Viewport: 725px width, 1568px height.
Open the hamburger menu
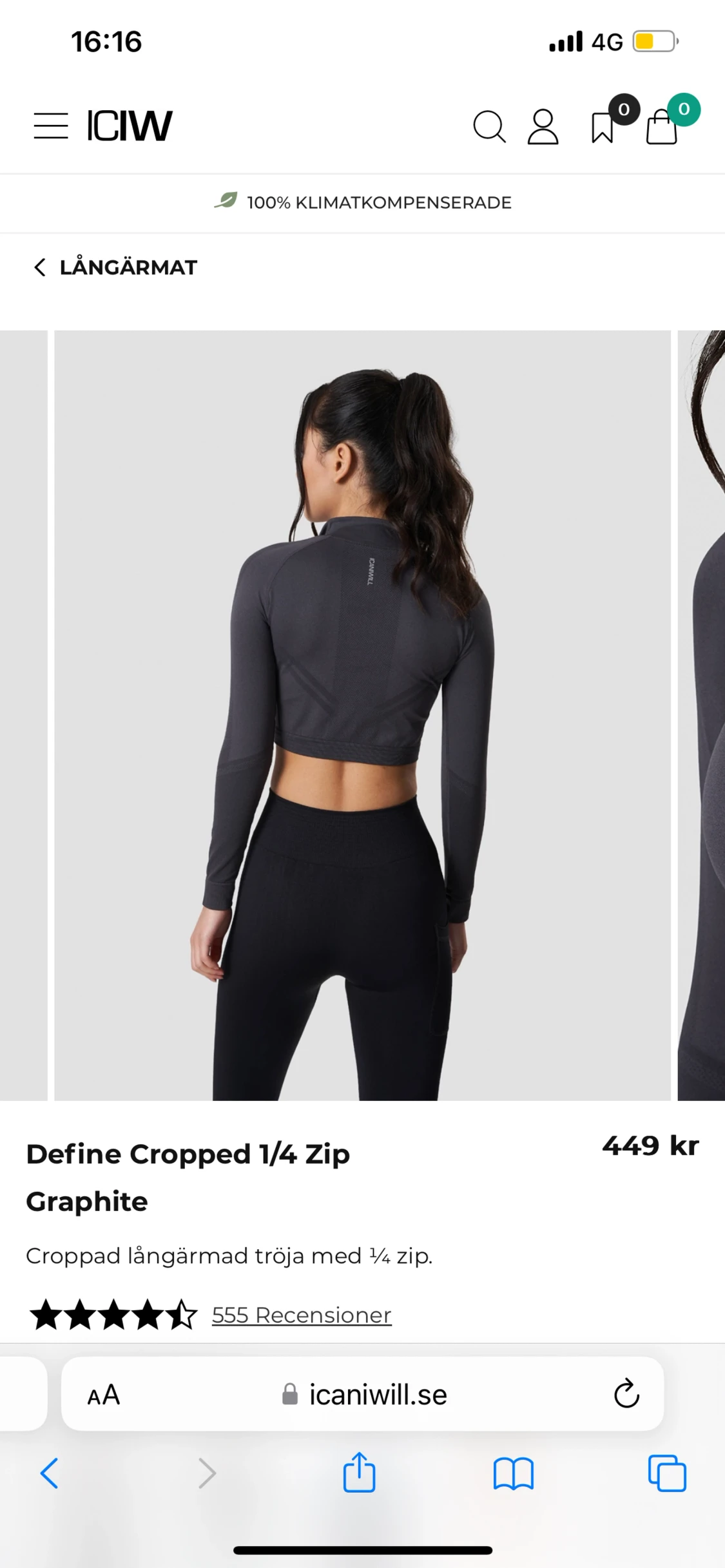coord(50,126)
